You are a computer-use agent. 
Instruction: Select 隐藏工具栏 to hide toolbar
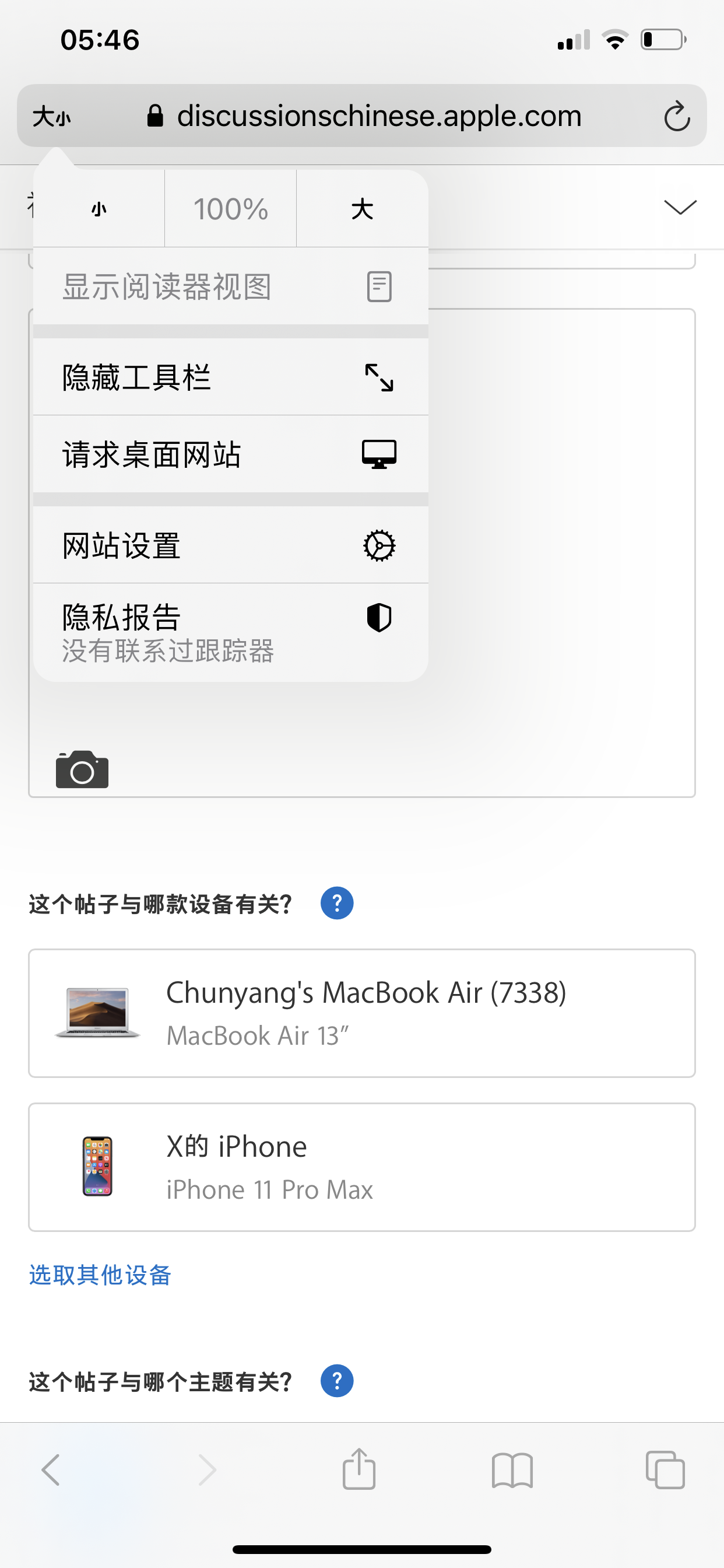231,377
